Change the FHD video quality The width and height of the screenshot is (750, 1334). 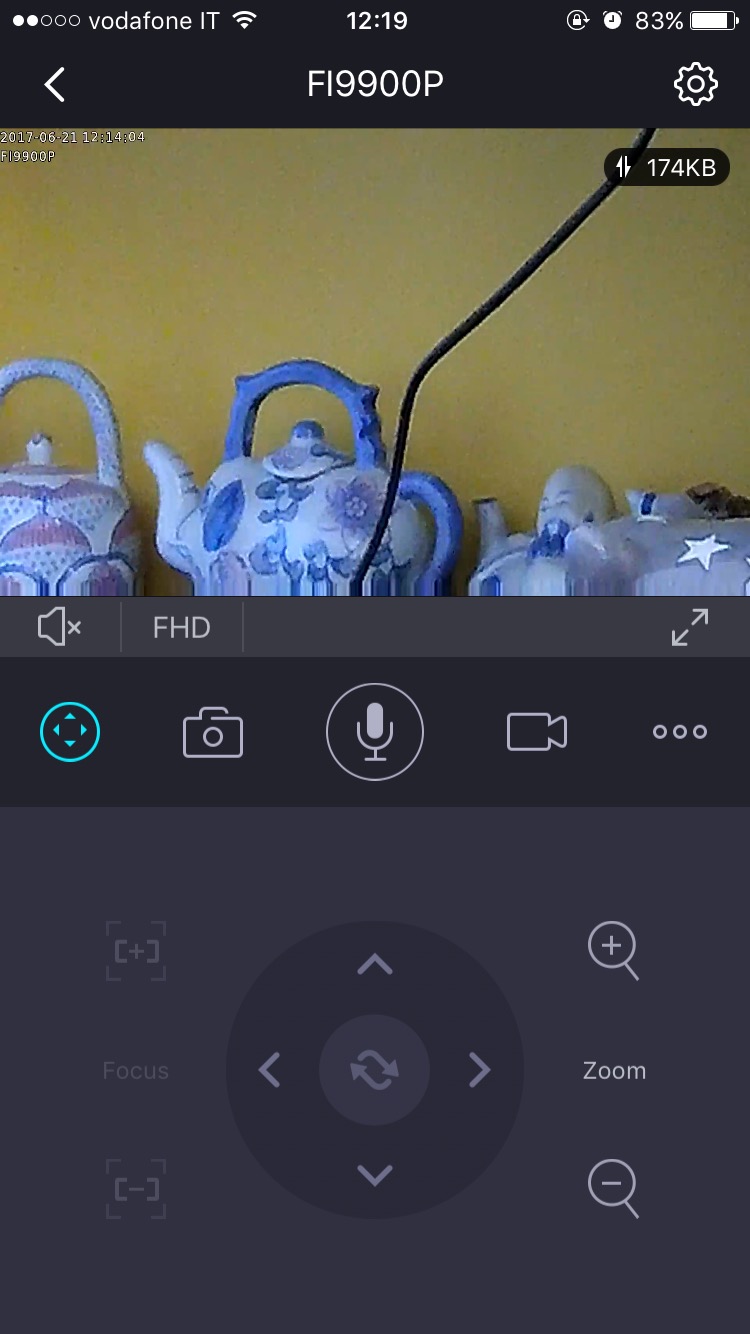click(x=181, y=628)
